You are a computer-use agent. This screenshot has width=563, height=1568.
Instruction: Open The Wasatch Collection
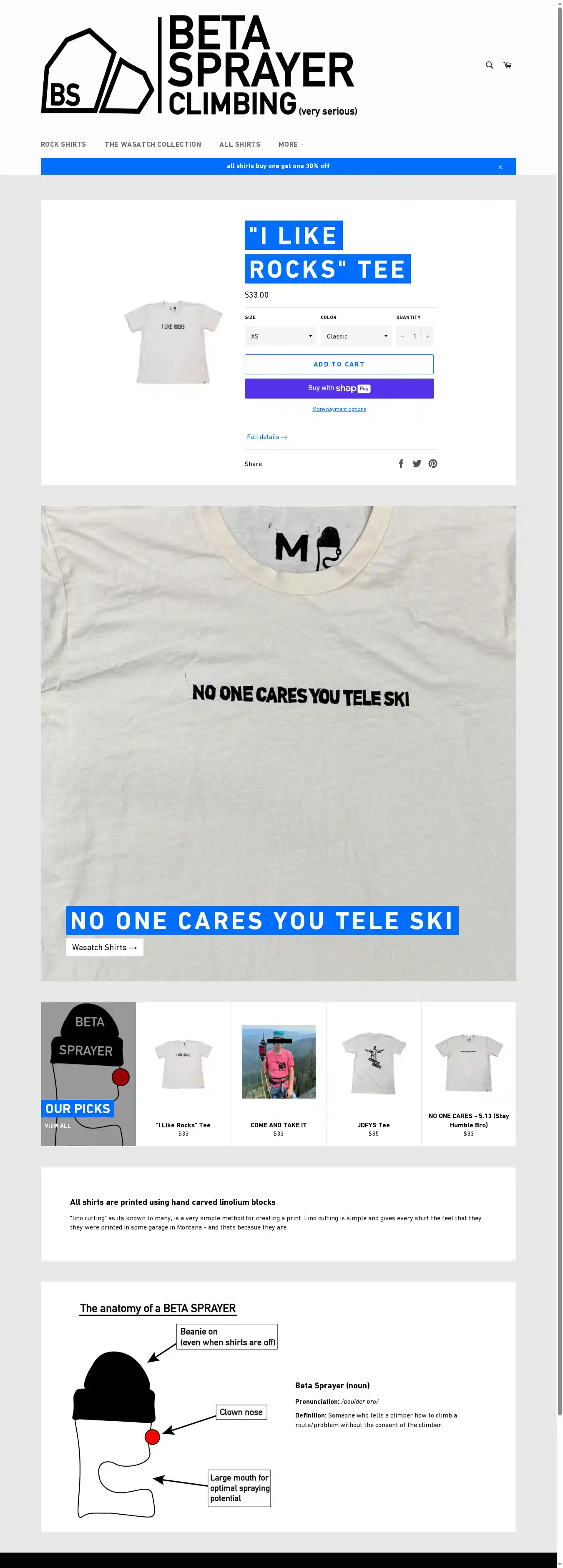pos(153,144)
